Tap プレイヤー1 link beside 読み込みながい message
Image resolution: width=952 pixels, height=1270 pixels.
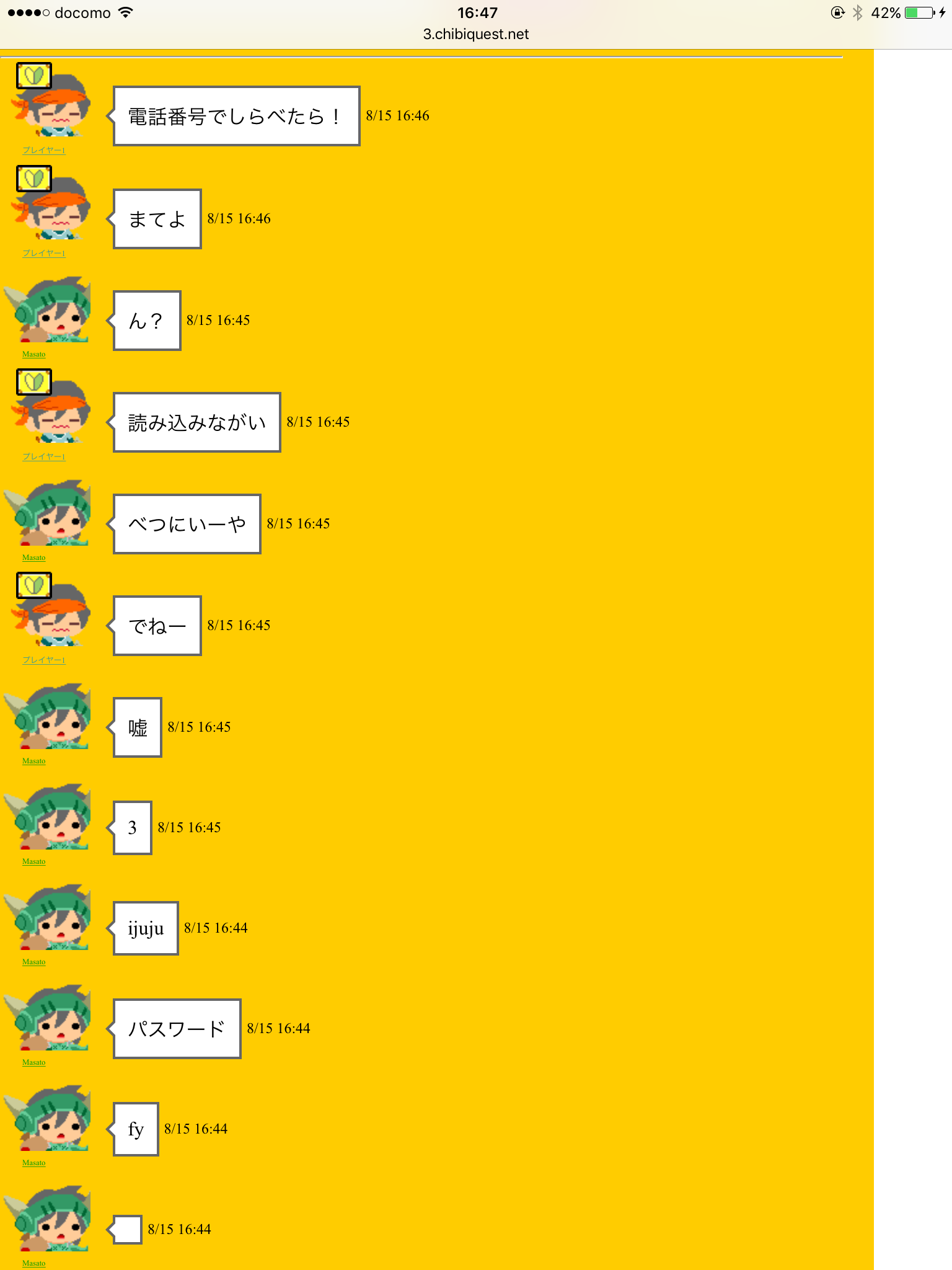pyautogui.click(x=44, y=456)
